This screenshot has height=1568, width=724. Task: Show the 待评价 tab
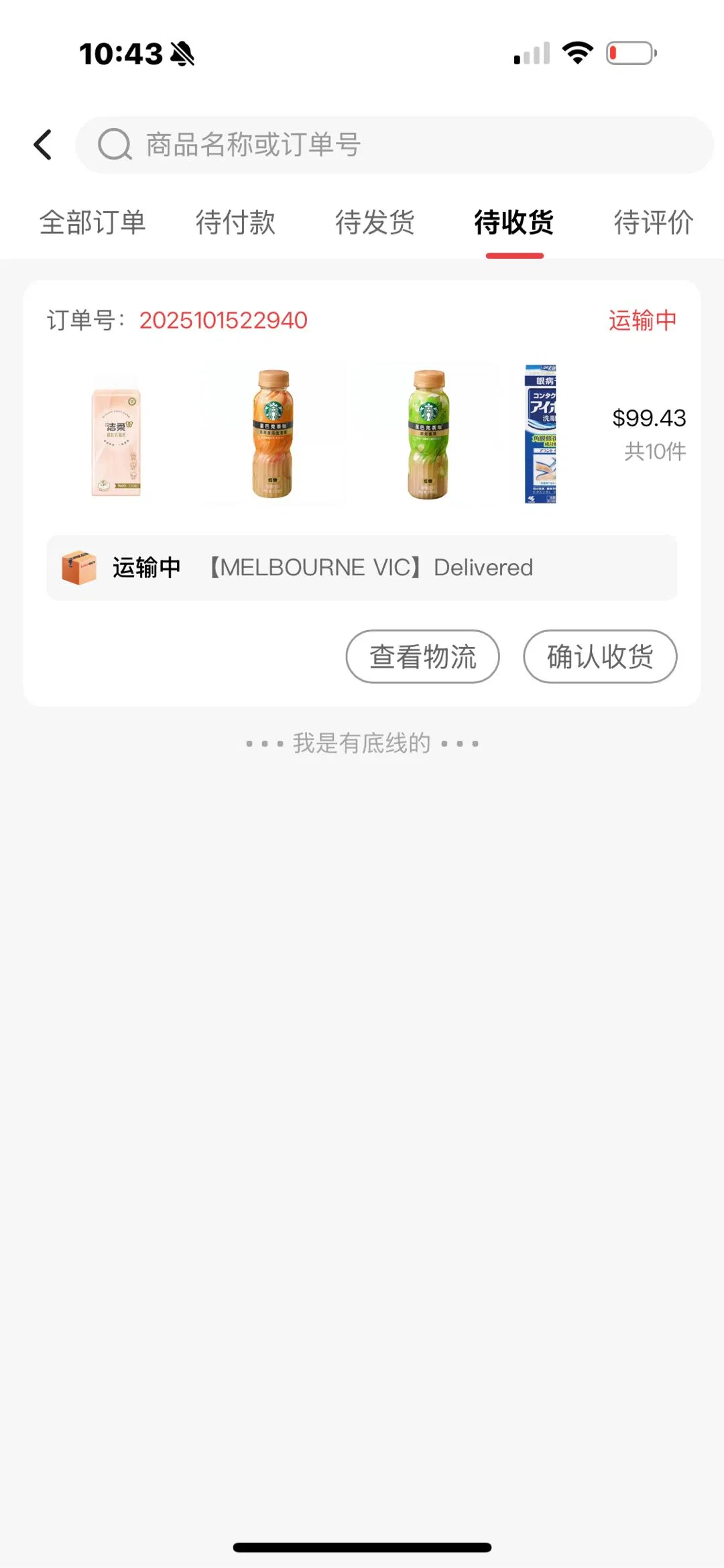(x=653, y=223)
